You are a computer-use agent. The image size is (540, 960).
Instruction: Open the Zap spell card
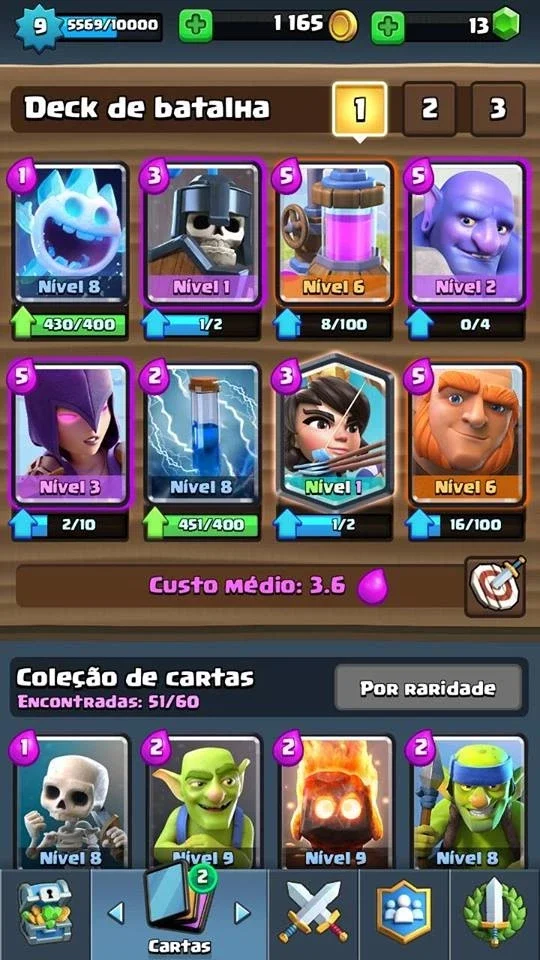201,433
